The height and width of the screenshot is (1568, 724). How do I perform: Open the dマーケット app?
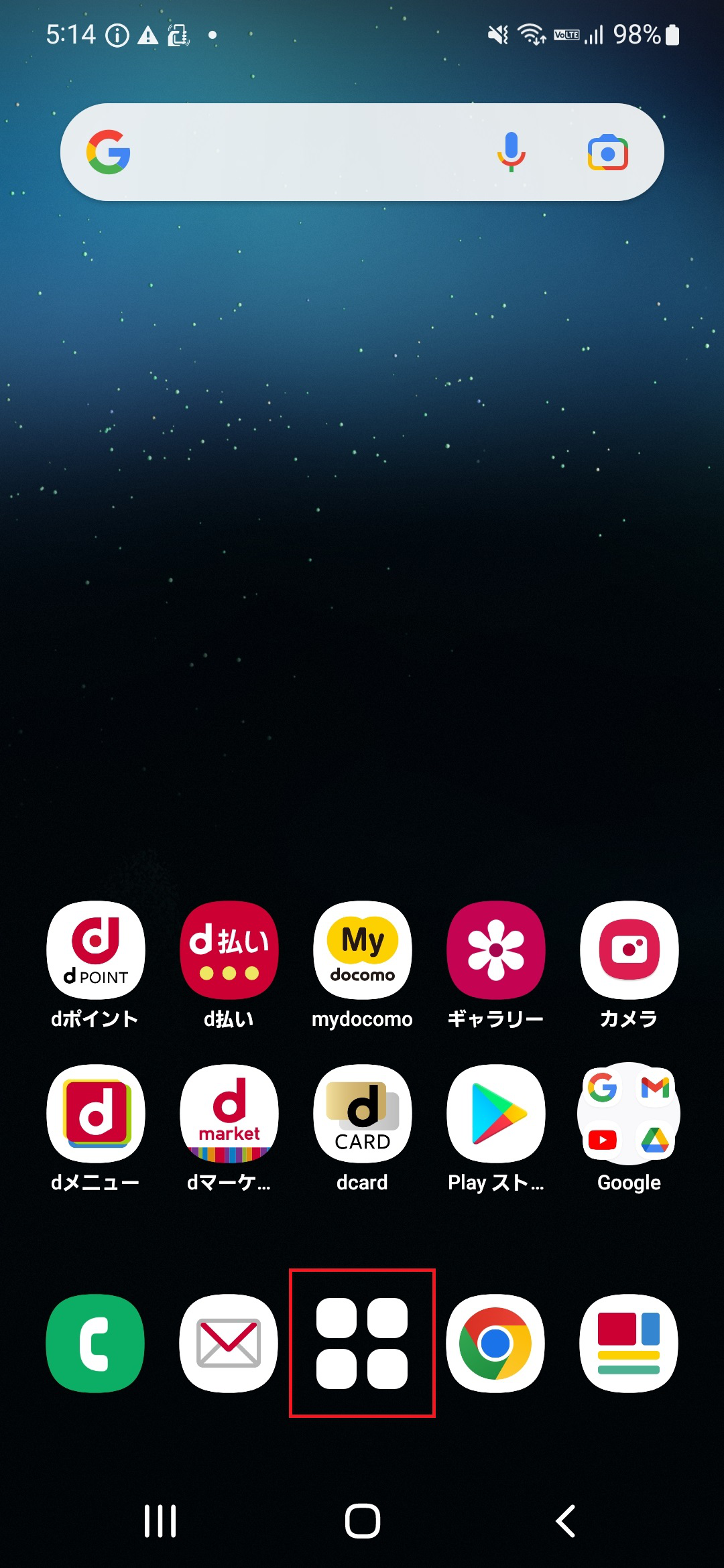coord(229,1114)
